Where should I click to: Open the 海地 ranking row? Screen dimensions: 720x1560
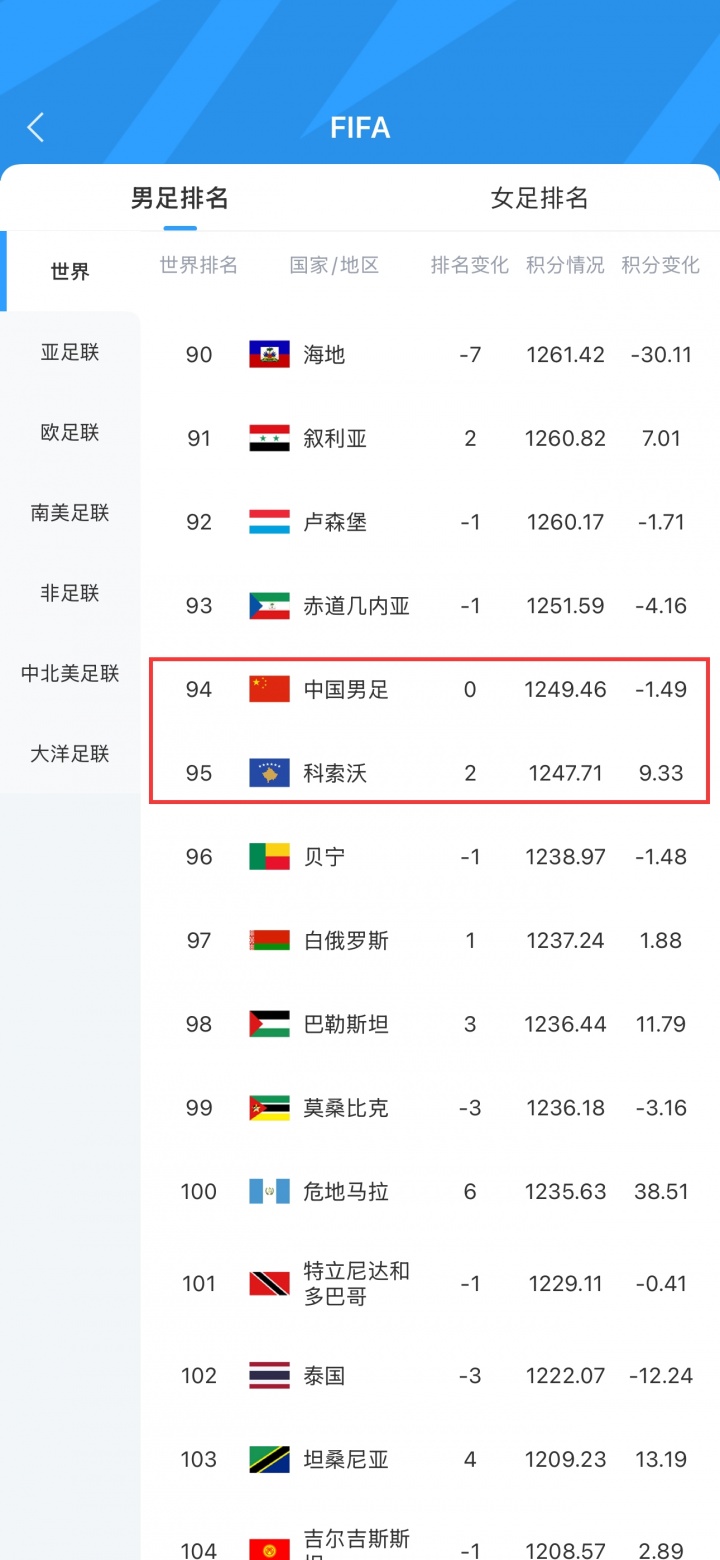tap(430, 354)
